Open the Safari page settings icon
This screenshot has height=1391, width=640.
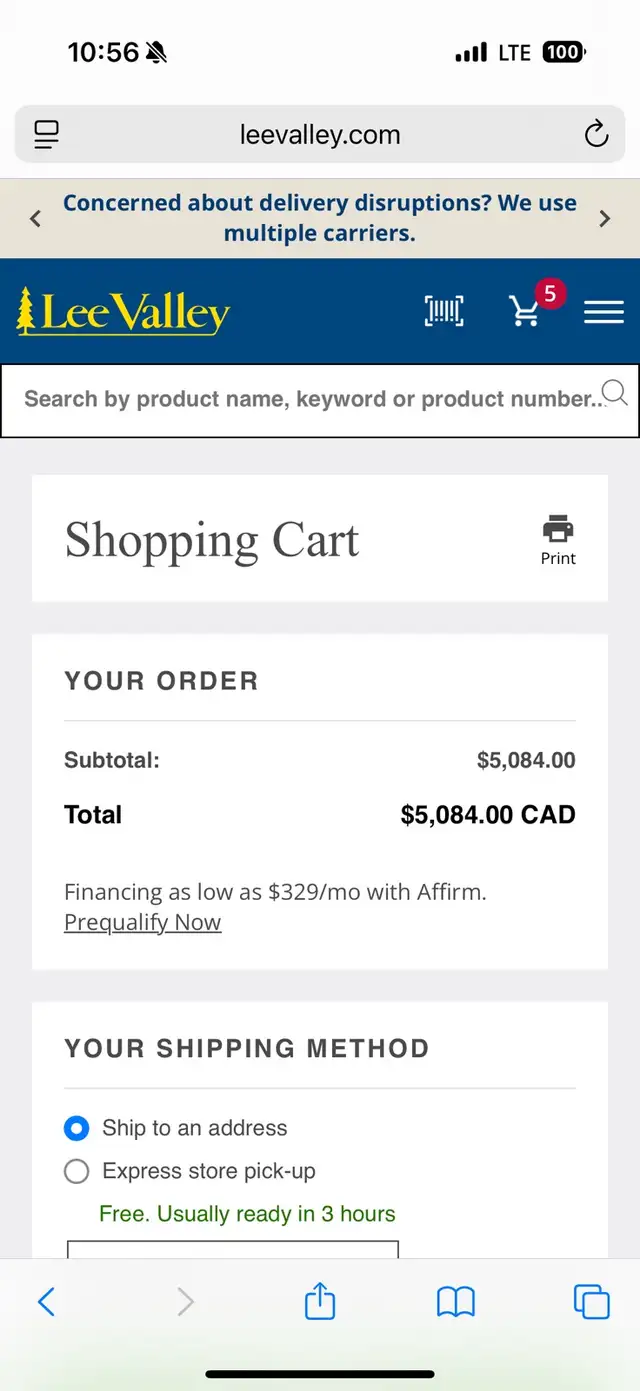pyautogui.click(x=47, y=135)
